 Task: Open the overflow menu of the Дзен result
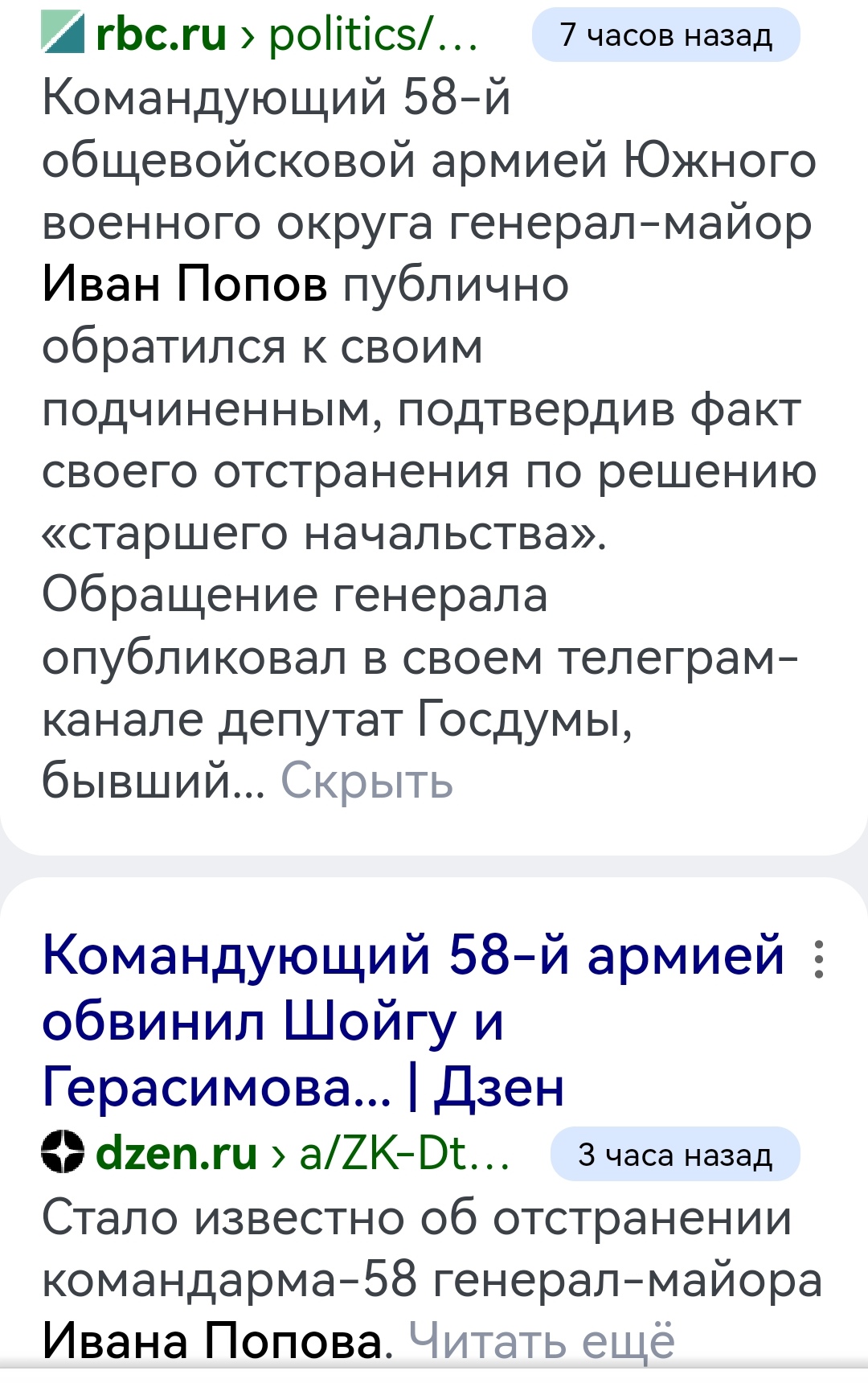tap(818, 958)
